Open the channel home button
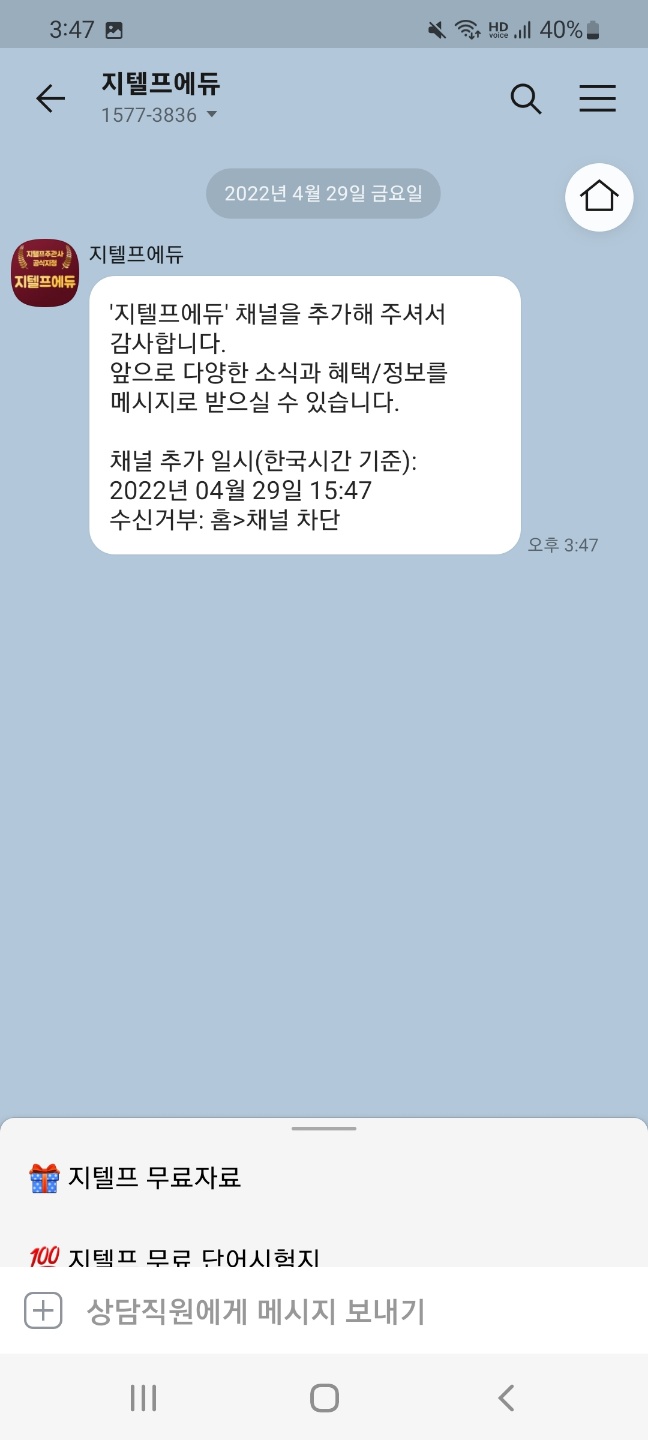 (599, 197)
